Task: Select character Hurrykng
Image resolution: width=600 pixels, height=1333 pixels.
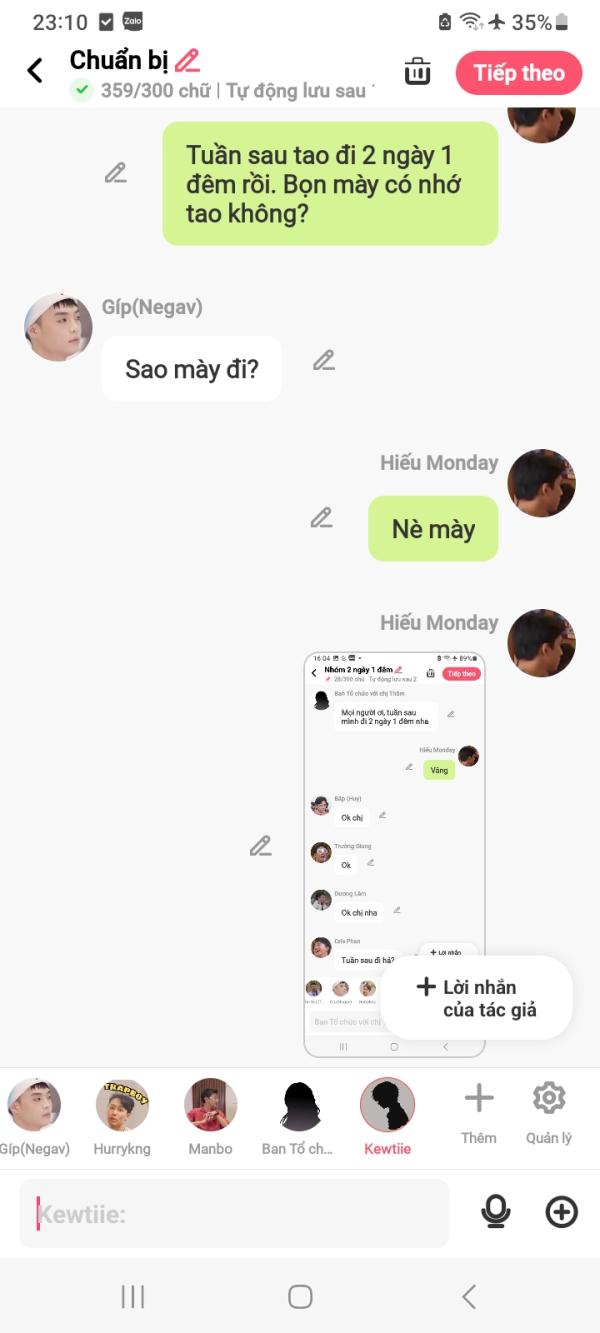Action: pos(122,1118)
